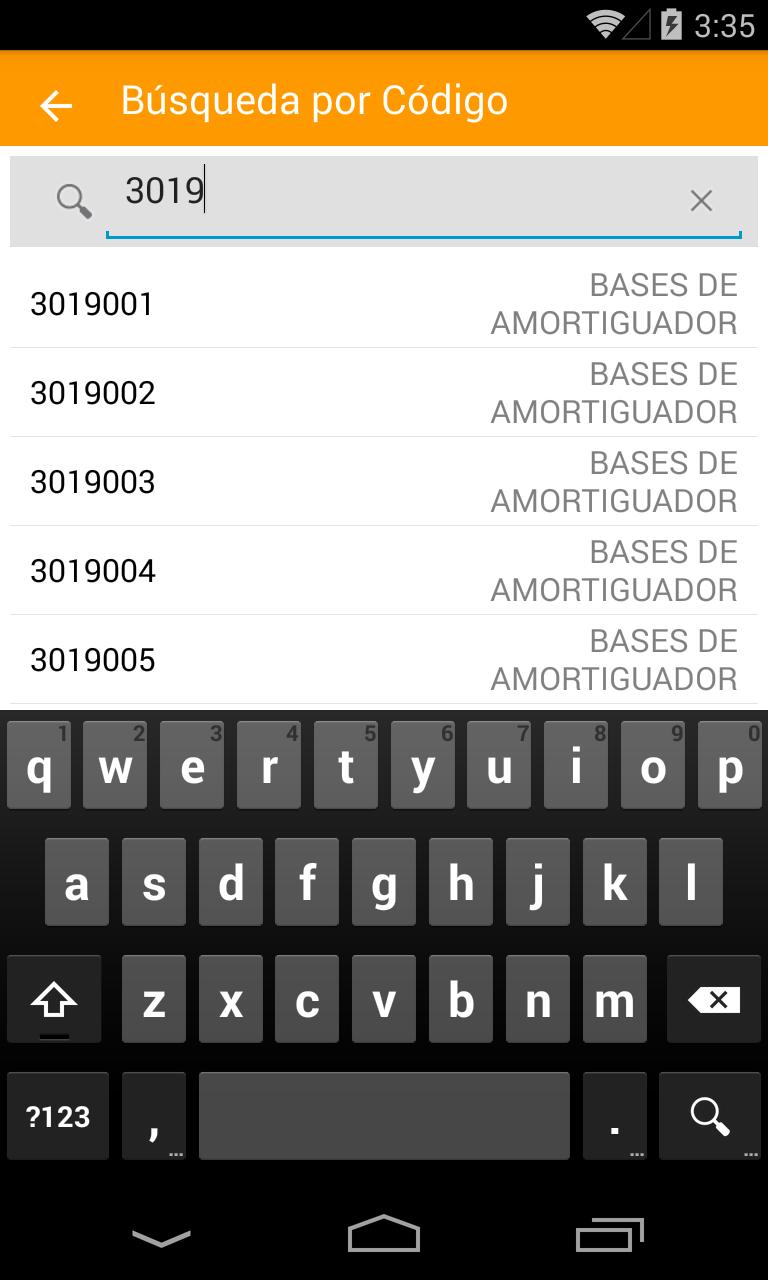Viewport: 768px width, 1280px height.
Task: View result 3019005
Action: click(x=384, y=660)
